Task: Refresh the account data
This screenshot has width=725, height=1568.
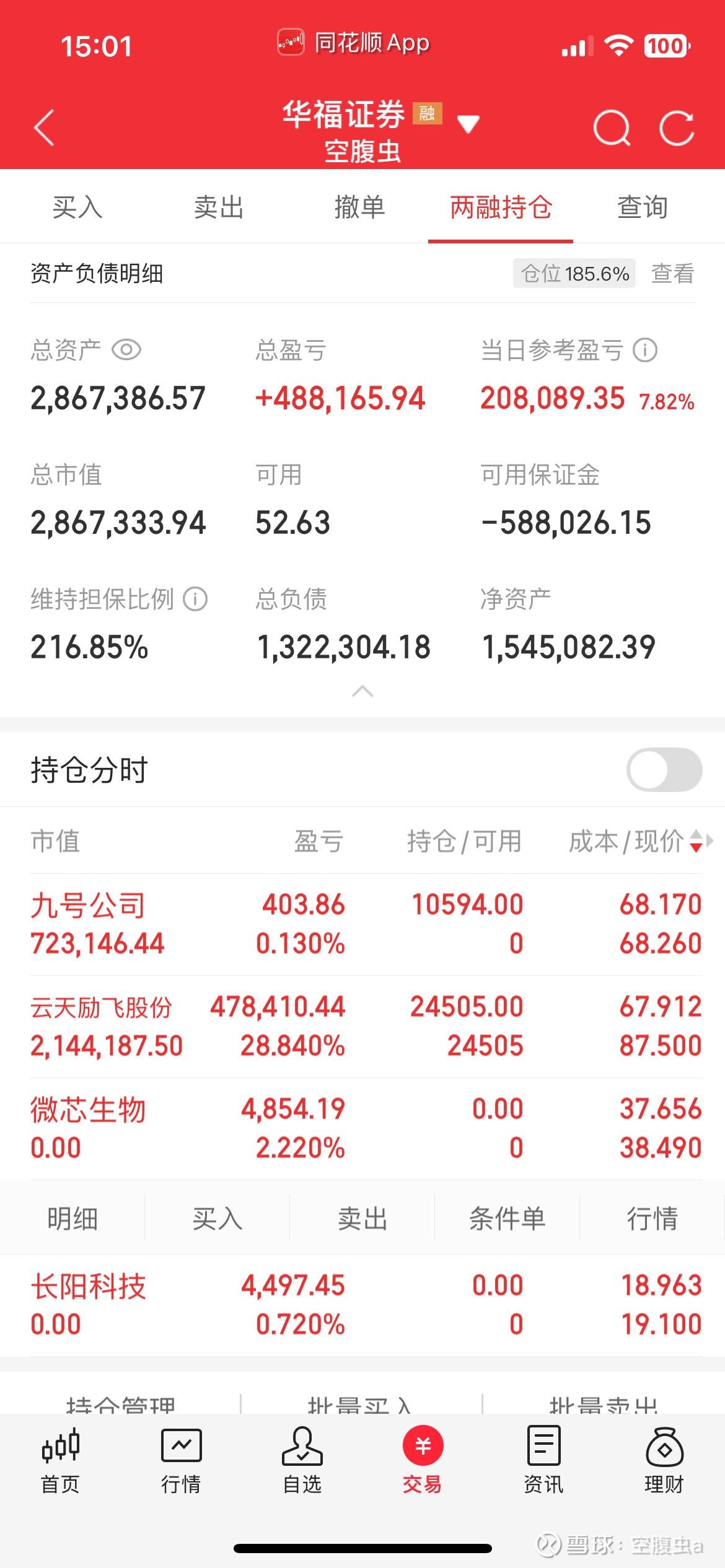Action: pyautogui.click(x=676, y=128)
